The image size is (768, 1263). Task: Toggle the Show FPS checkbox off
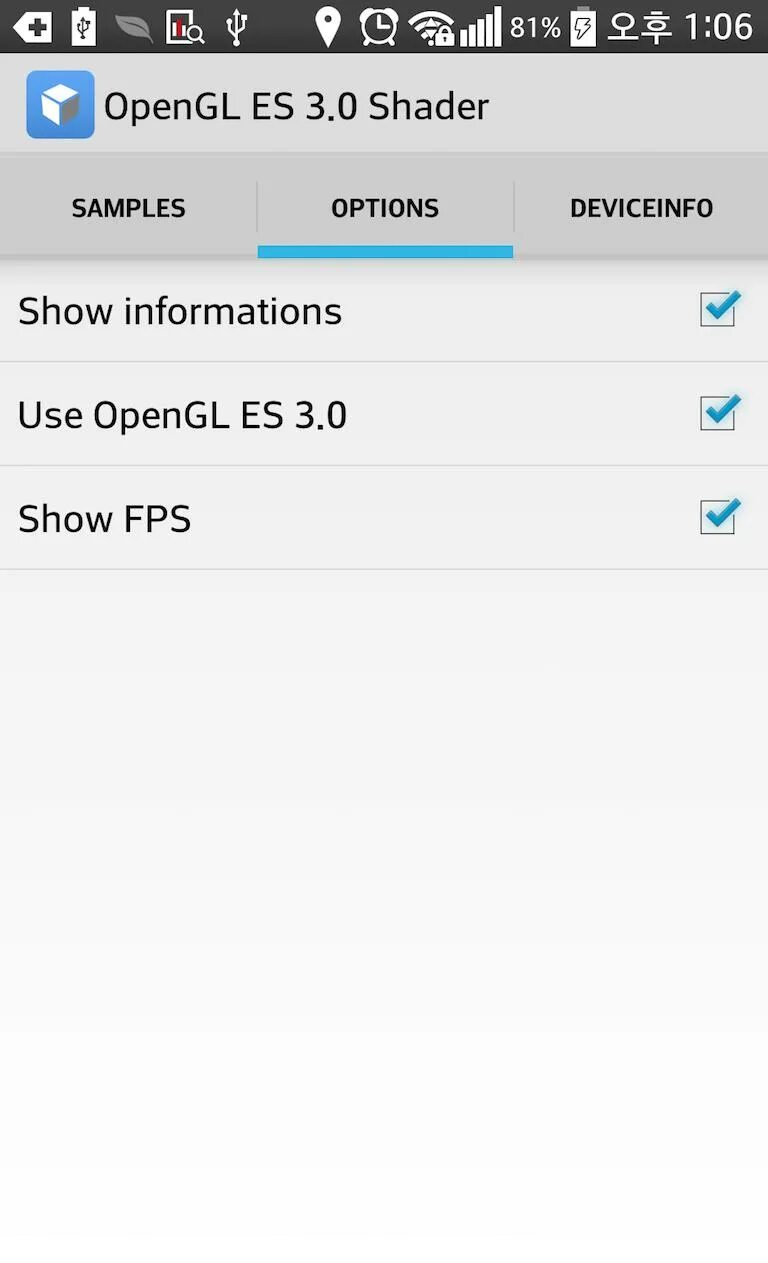click(719, 516)
